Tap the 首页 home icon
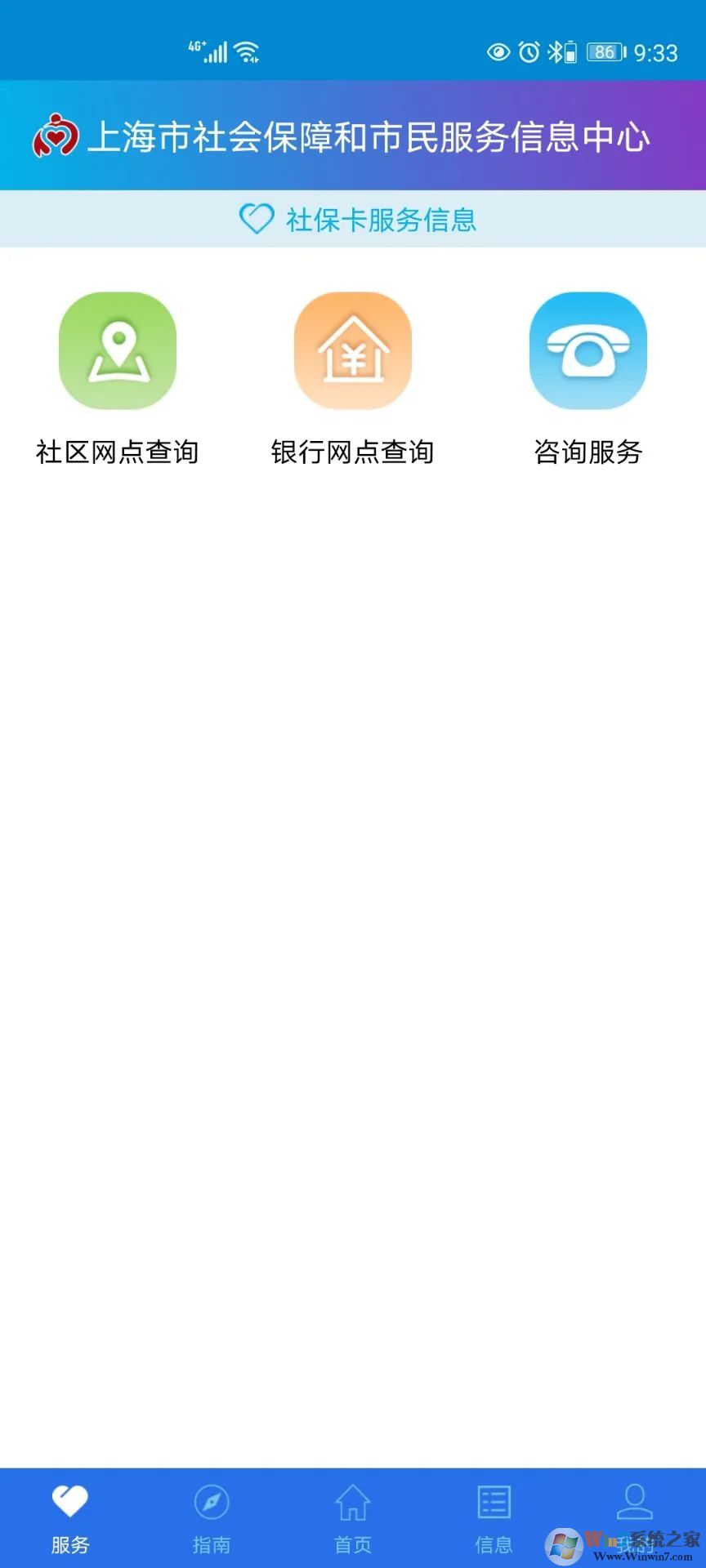Screen dimensions: 706x1568 [353, 1503]
